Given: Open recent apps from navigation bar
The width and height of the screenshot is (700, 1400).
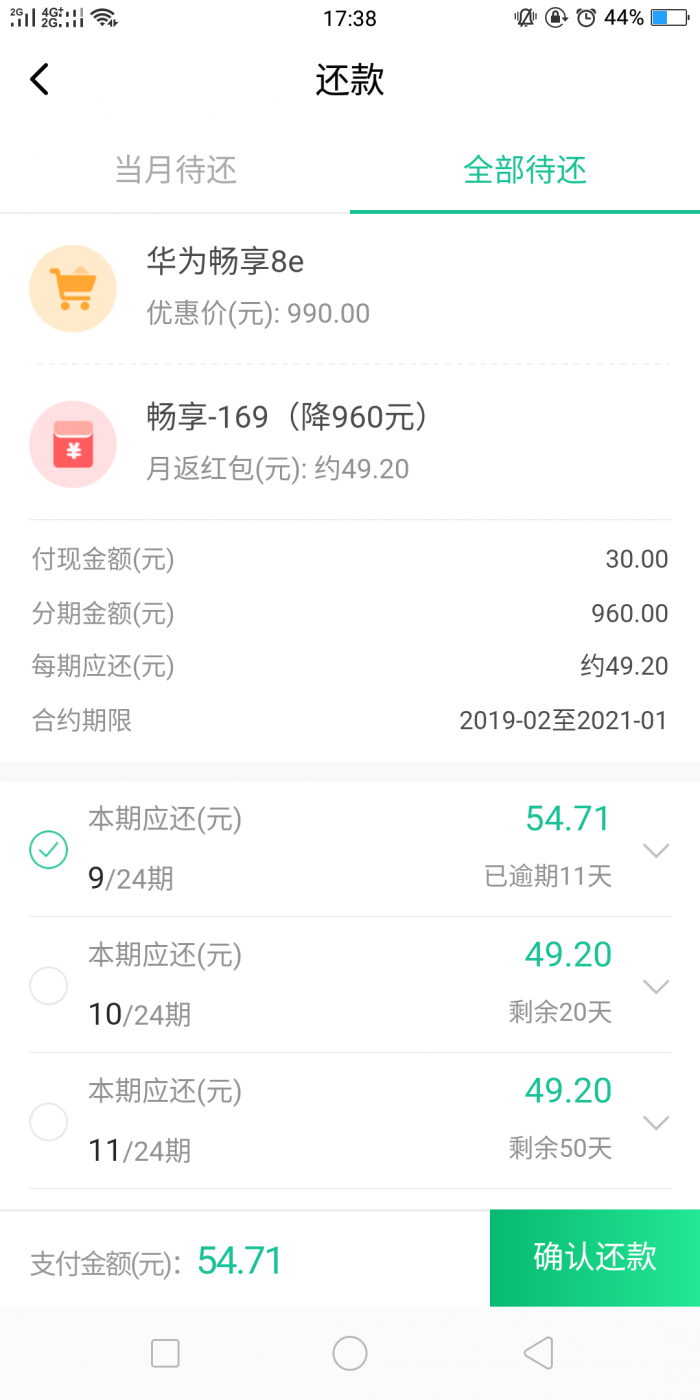Looking at the screenshot, I should click(165, 1354).
